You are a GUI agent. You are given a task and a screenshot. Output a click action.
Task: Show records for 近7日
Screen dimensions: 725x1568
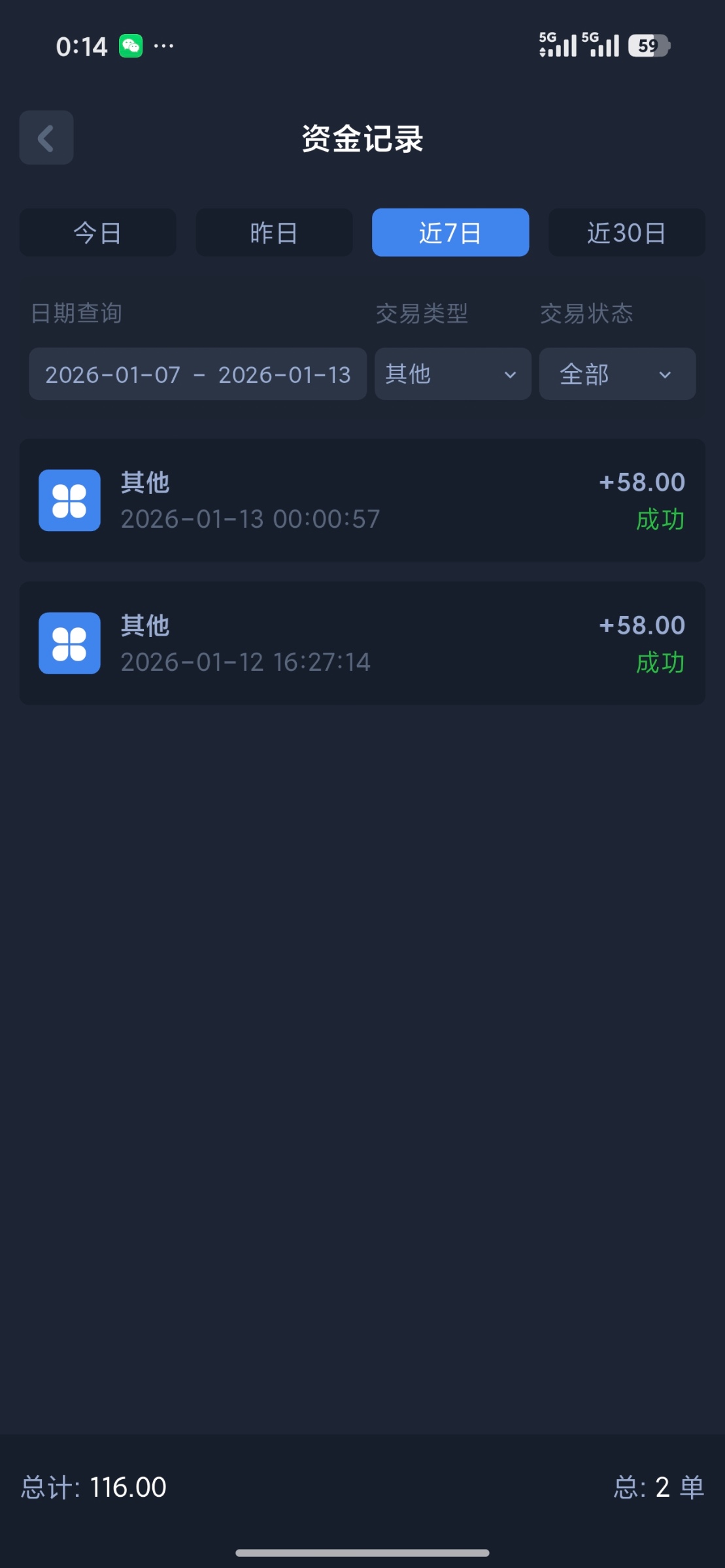[450, 233]
